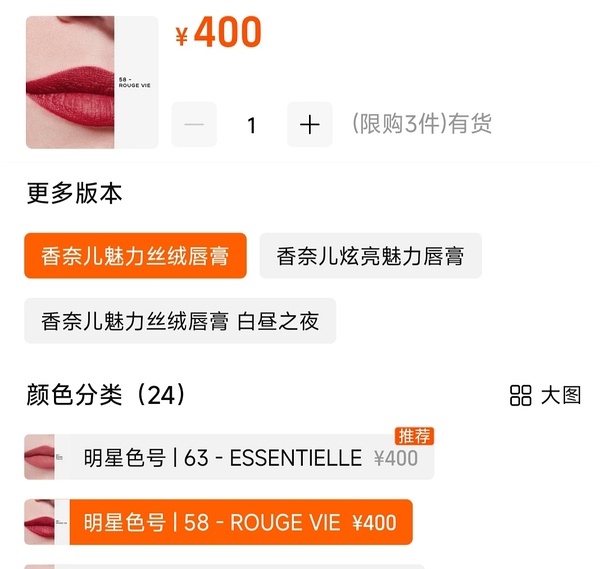Choose 香奈儿炫亮魅力唇膏 version

pos(370,256)
